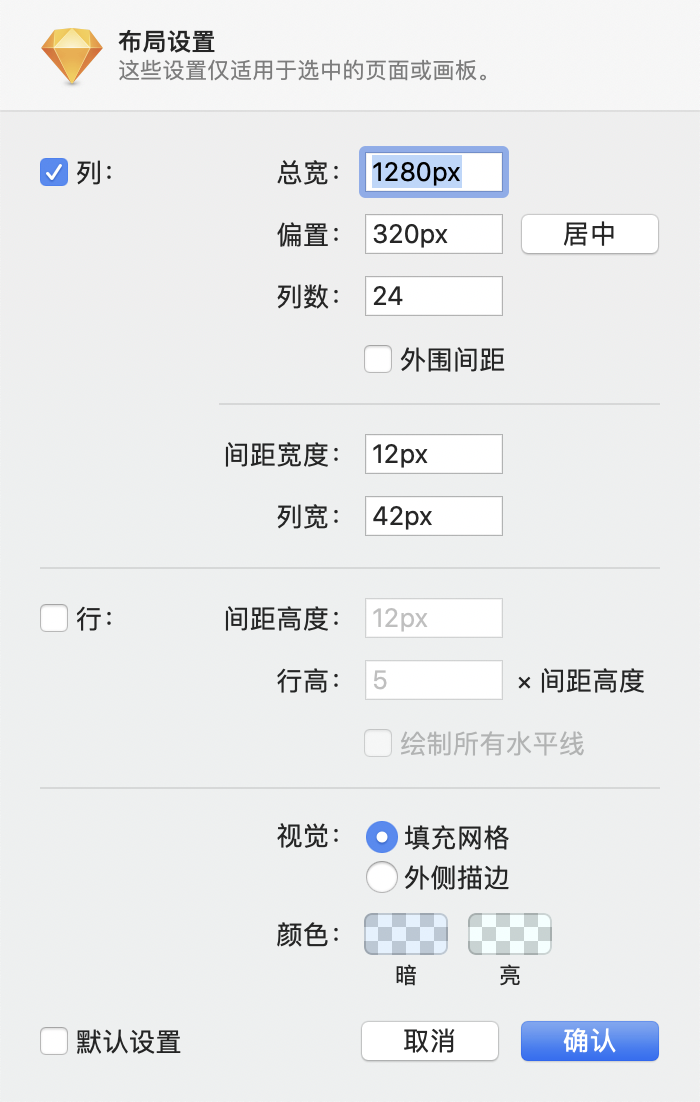
Task: Enable the 行 rows checkbox
Action: tap(53, 619)
